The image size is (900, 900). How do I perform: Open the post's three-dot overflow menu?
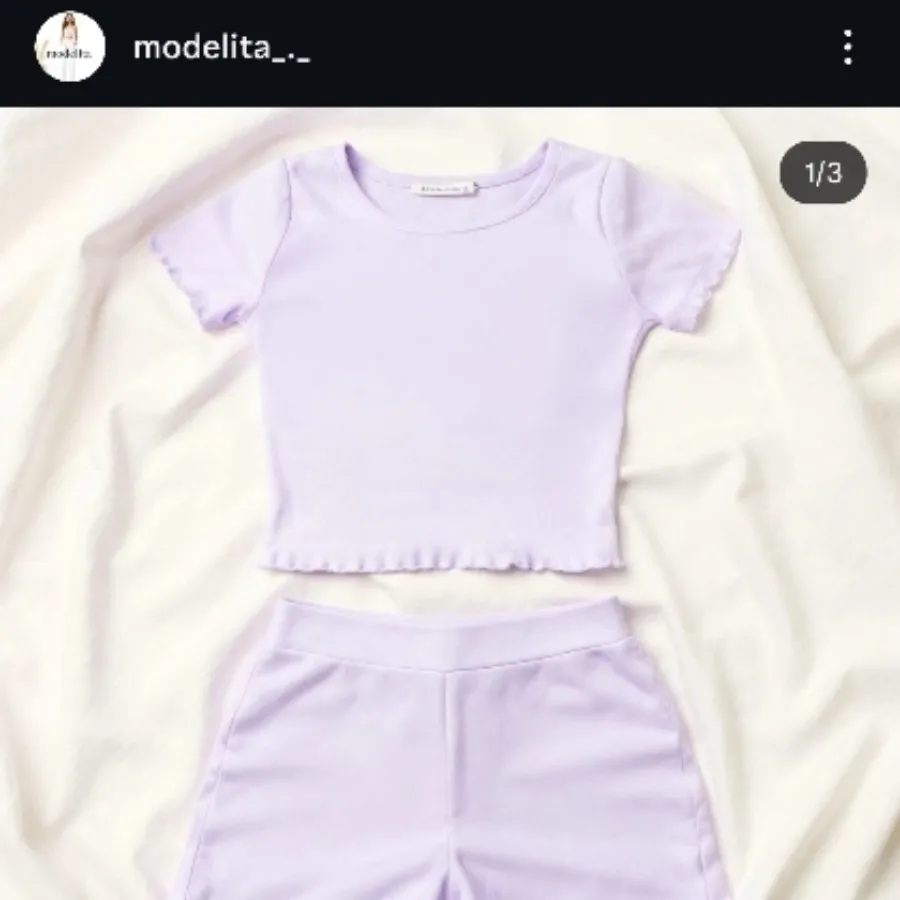[x=847, y=47]
